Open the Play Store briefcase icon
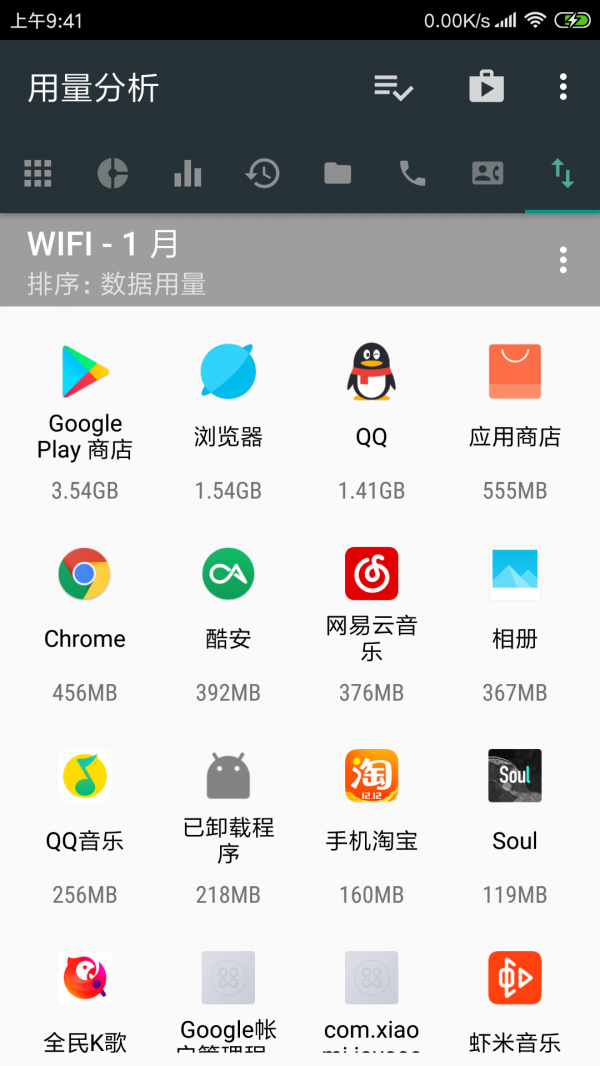The height and width of the screenshot is (1066, 600). [x=487, y=87]
